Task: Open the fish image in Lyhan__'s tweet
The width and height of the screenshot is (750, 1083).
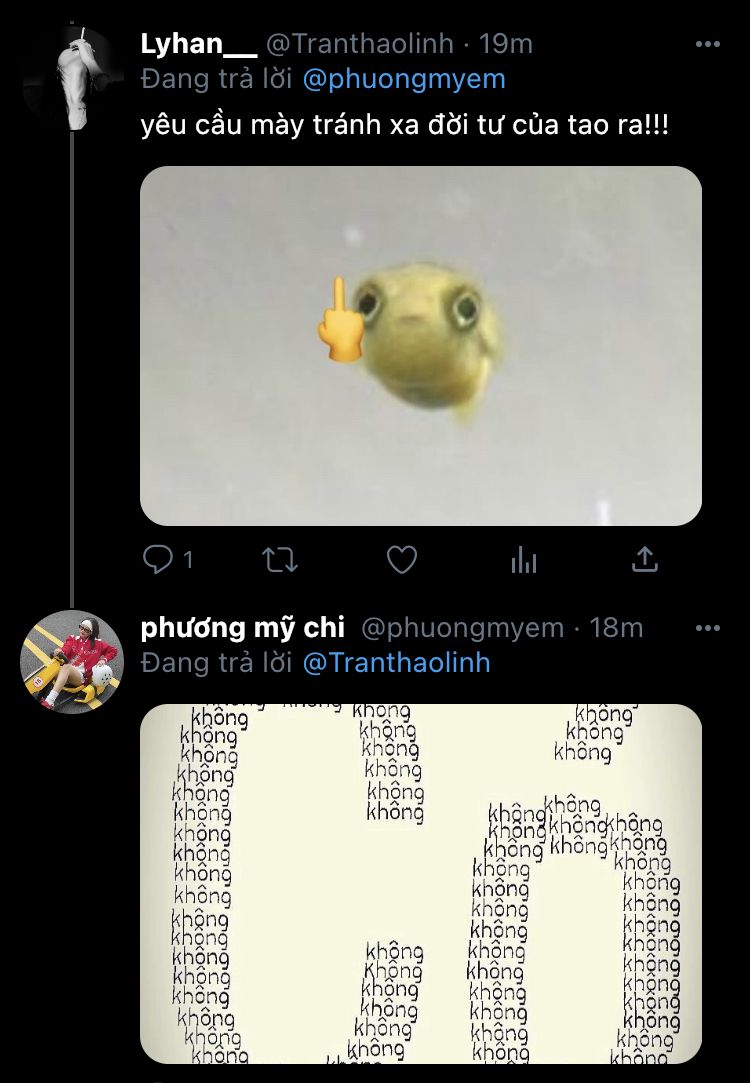Action: [x=420, y=345]
